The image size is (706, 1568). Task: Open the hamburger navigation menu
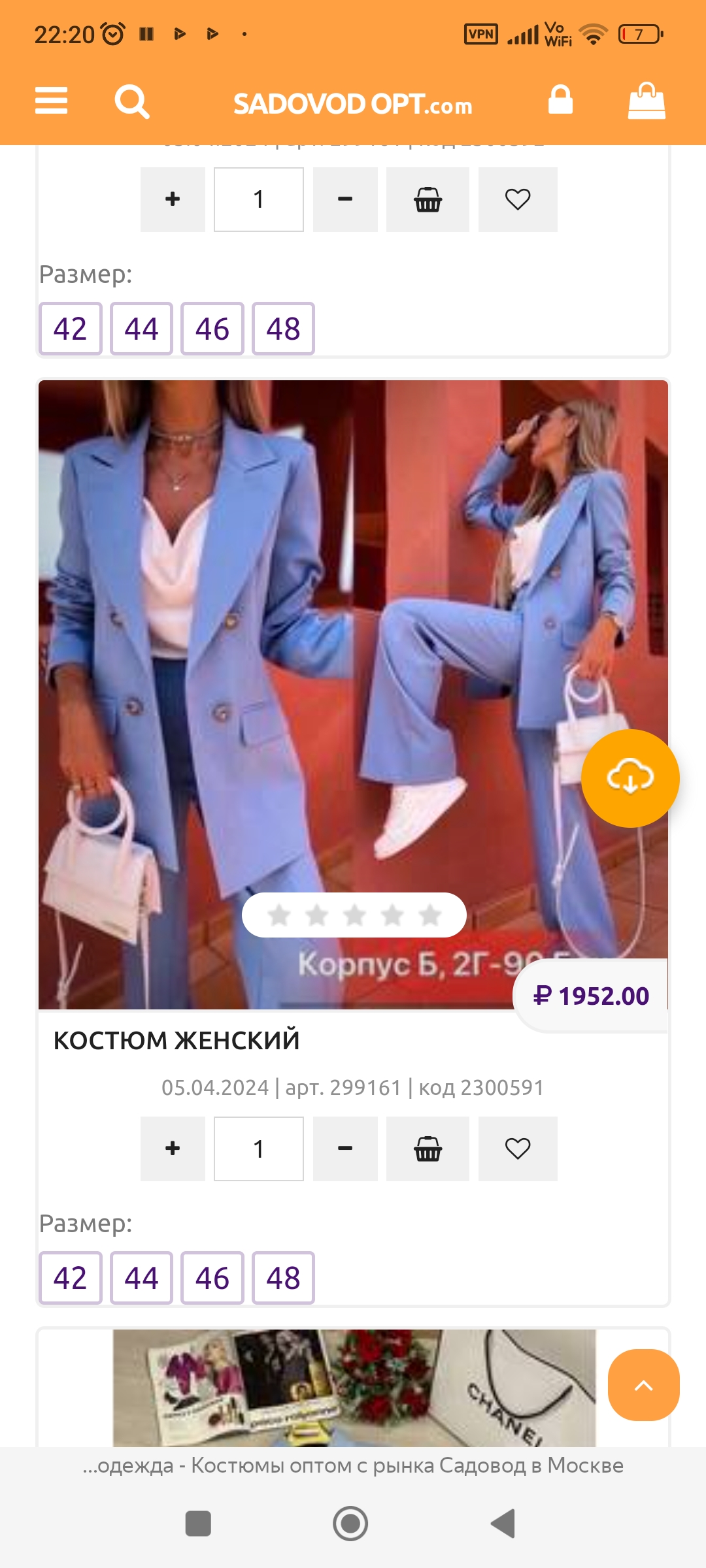point(51,101)
